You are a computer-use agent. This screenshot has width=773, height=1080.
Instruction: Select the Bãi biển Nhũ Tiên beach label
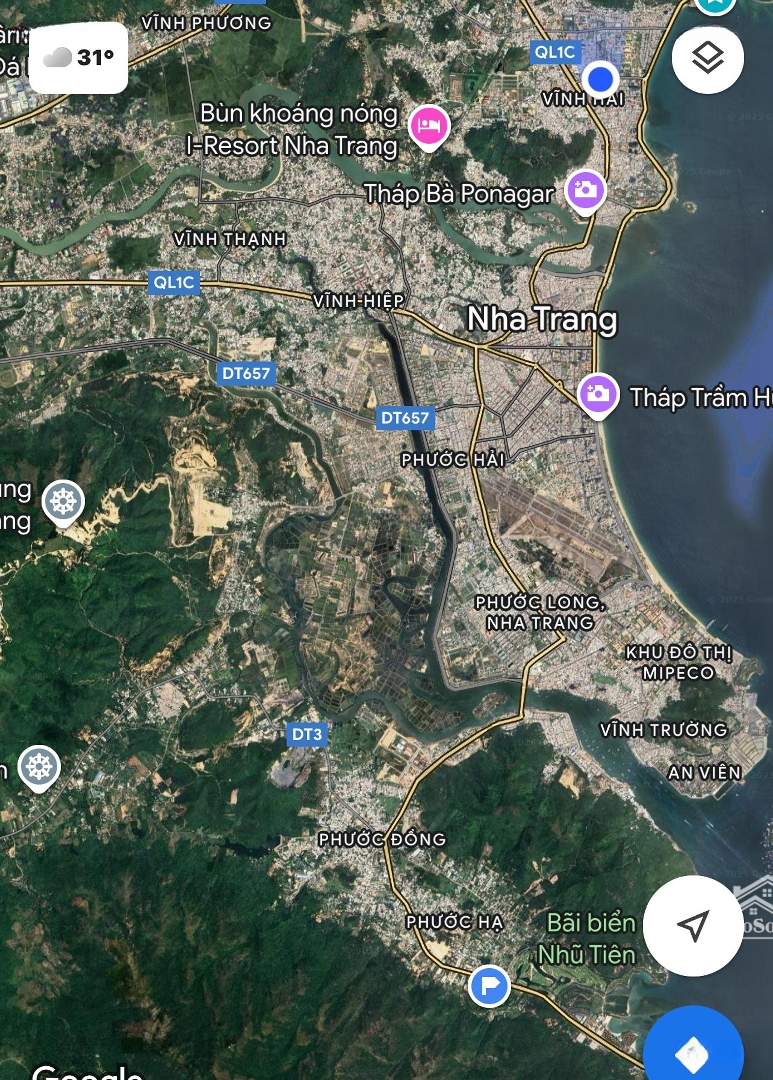[589, 938]
